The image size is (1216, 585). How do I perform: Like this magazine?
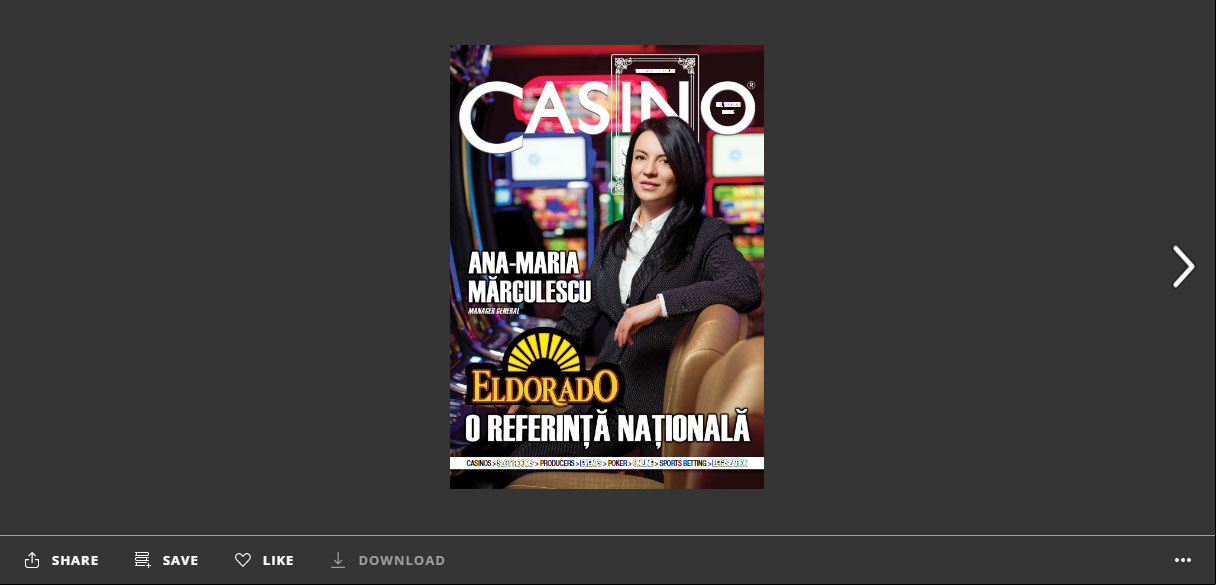tap(264, 560)
